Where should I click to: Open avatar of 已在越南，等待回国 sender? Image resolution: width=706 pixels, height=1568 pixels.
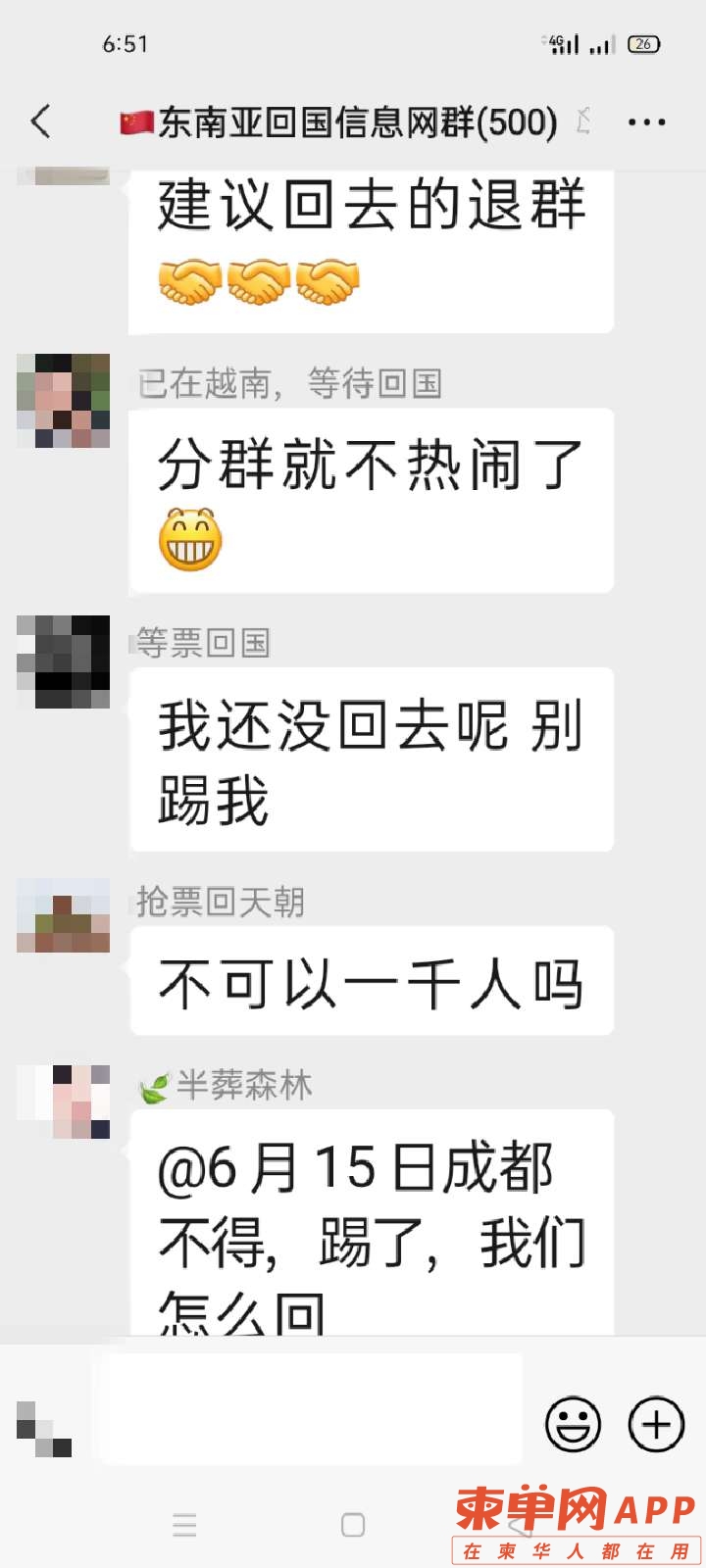coord(64,401)
